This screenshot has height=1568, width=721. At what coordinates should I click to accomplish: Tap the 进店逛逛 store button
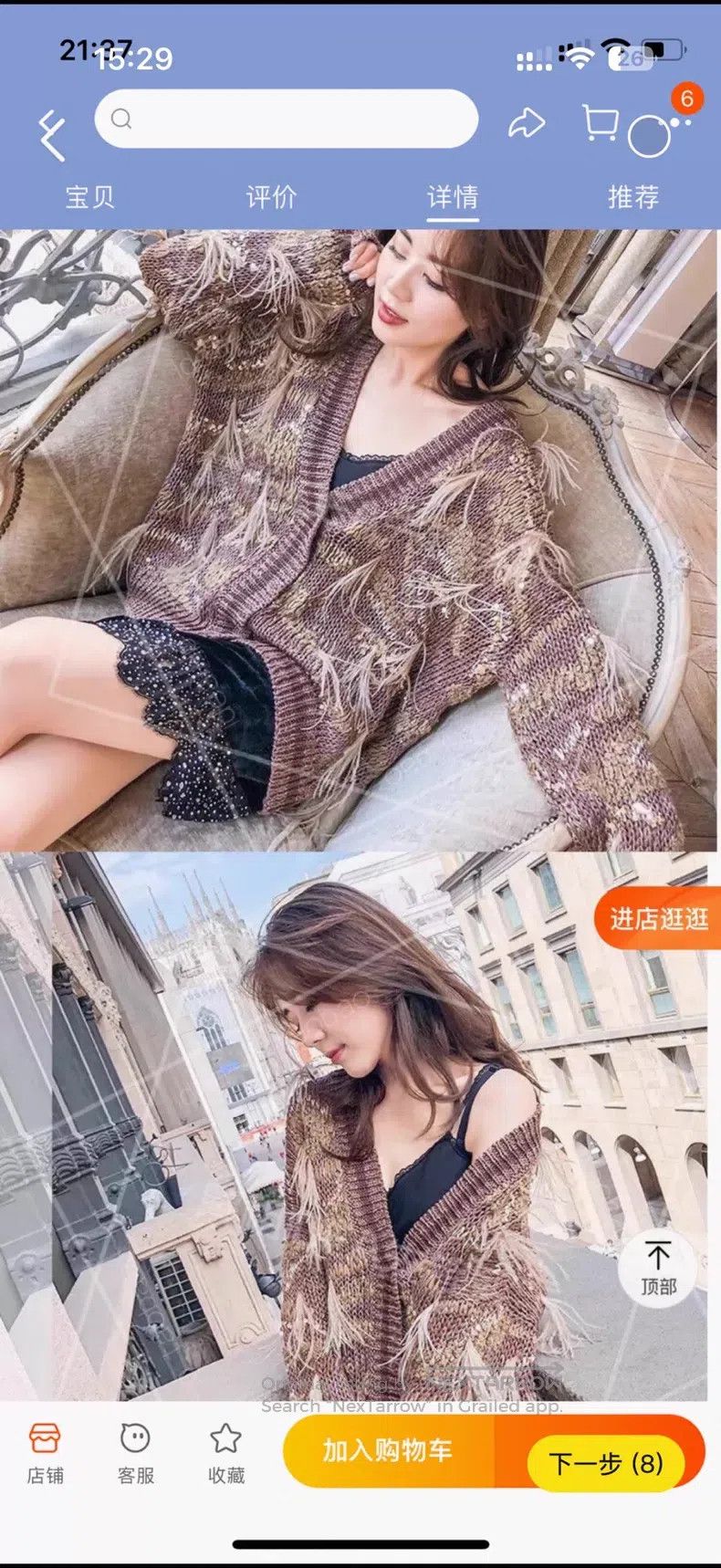point(657,919)
